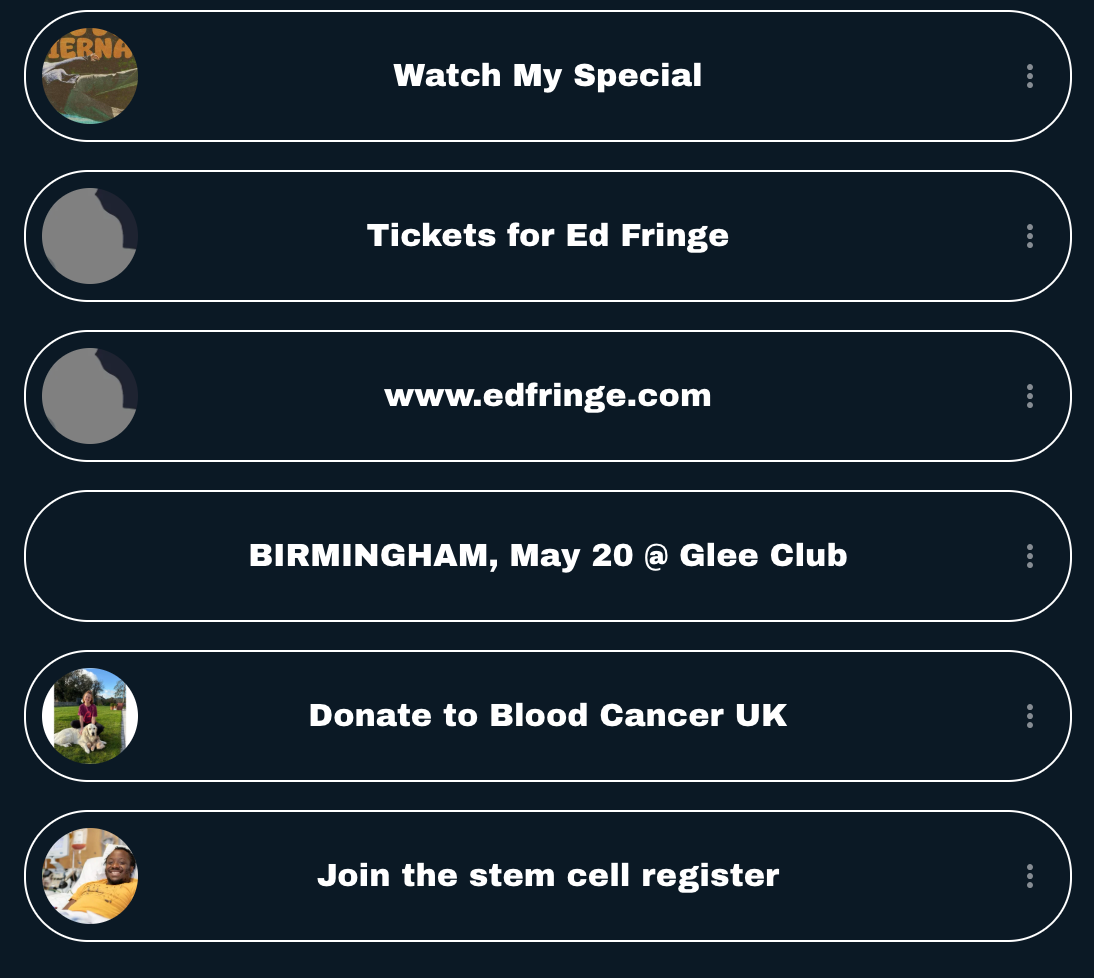Open the three-dot menu for Birmingham Glee Club
The image size is (1094, 978).
coord(1030,556)
